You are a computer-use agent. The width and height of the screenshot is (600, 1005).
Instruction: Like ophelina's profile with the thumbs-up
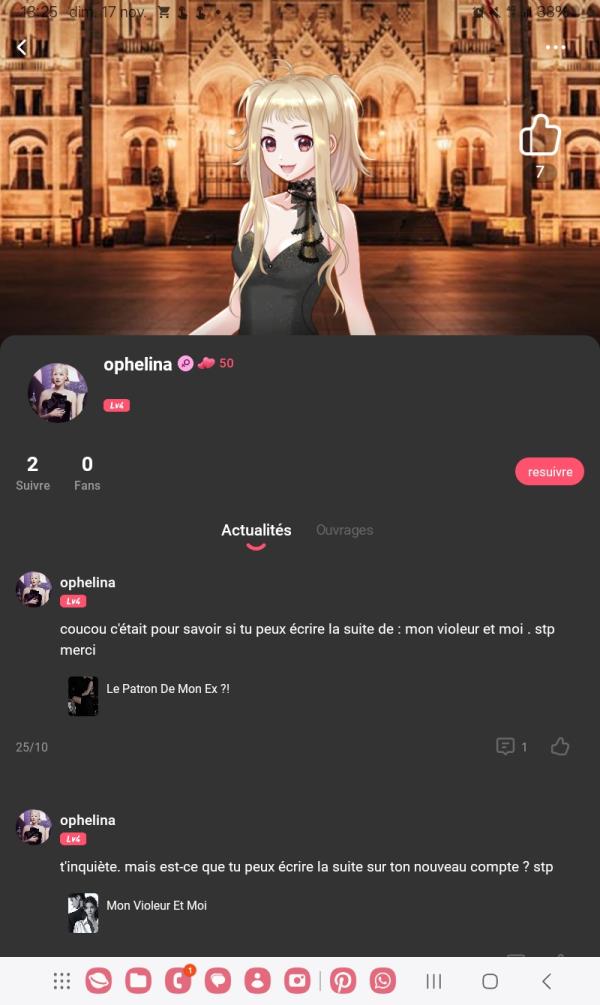pyautogui.click(x=540, y=135)
